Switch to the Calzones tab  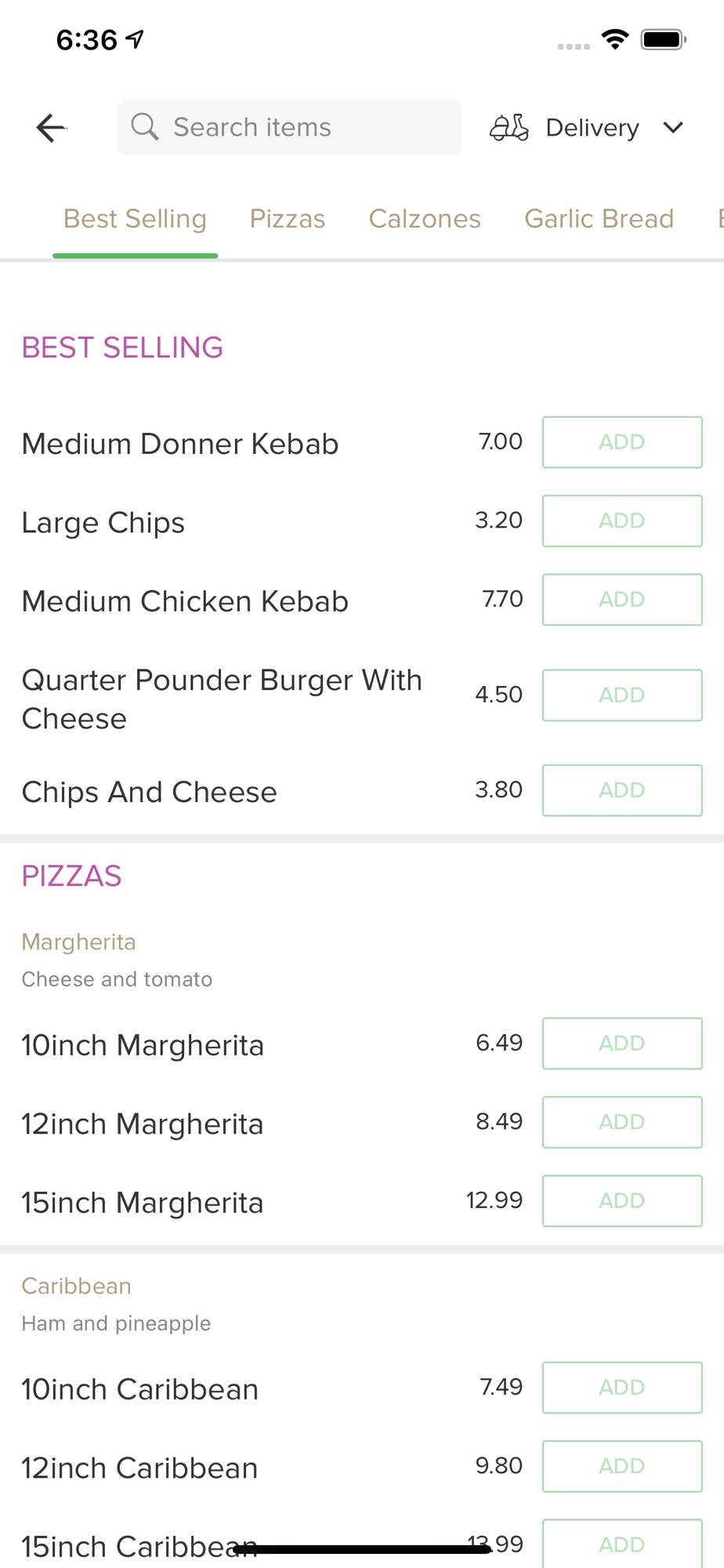click(425, 219)
